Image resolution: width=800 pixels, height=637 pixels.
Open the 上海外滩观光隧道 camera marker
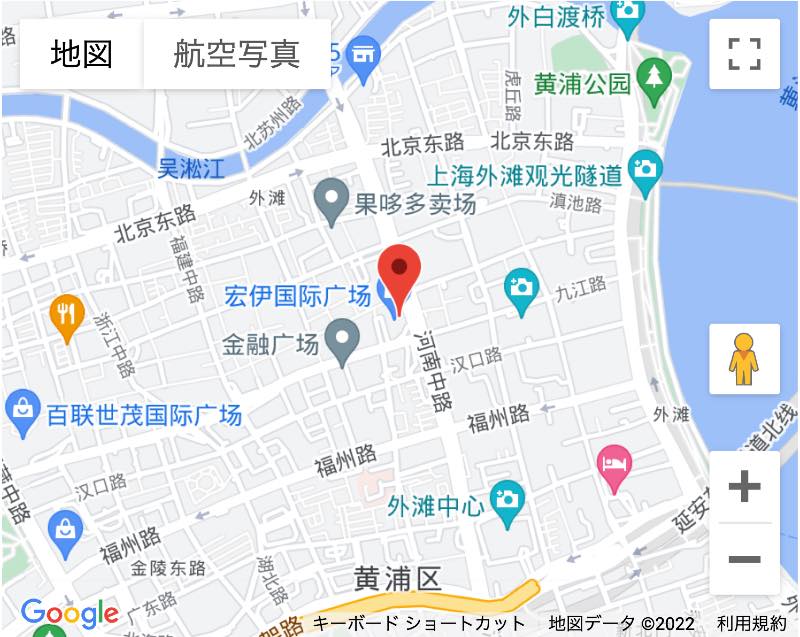tap(647, 168)
